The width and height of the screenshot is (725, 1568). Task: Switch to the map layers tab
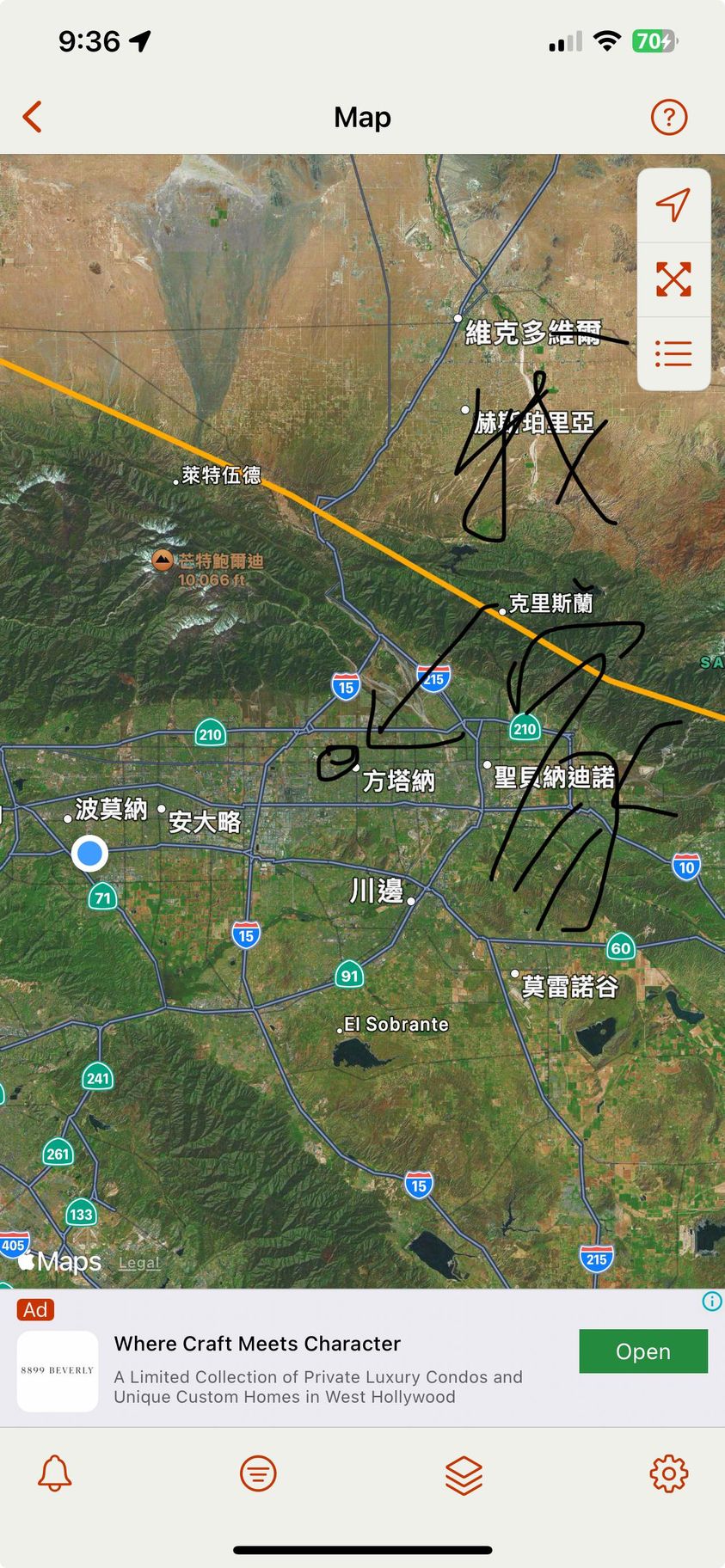tap(464, 1473)
